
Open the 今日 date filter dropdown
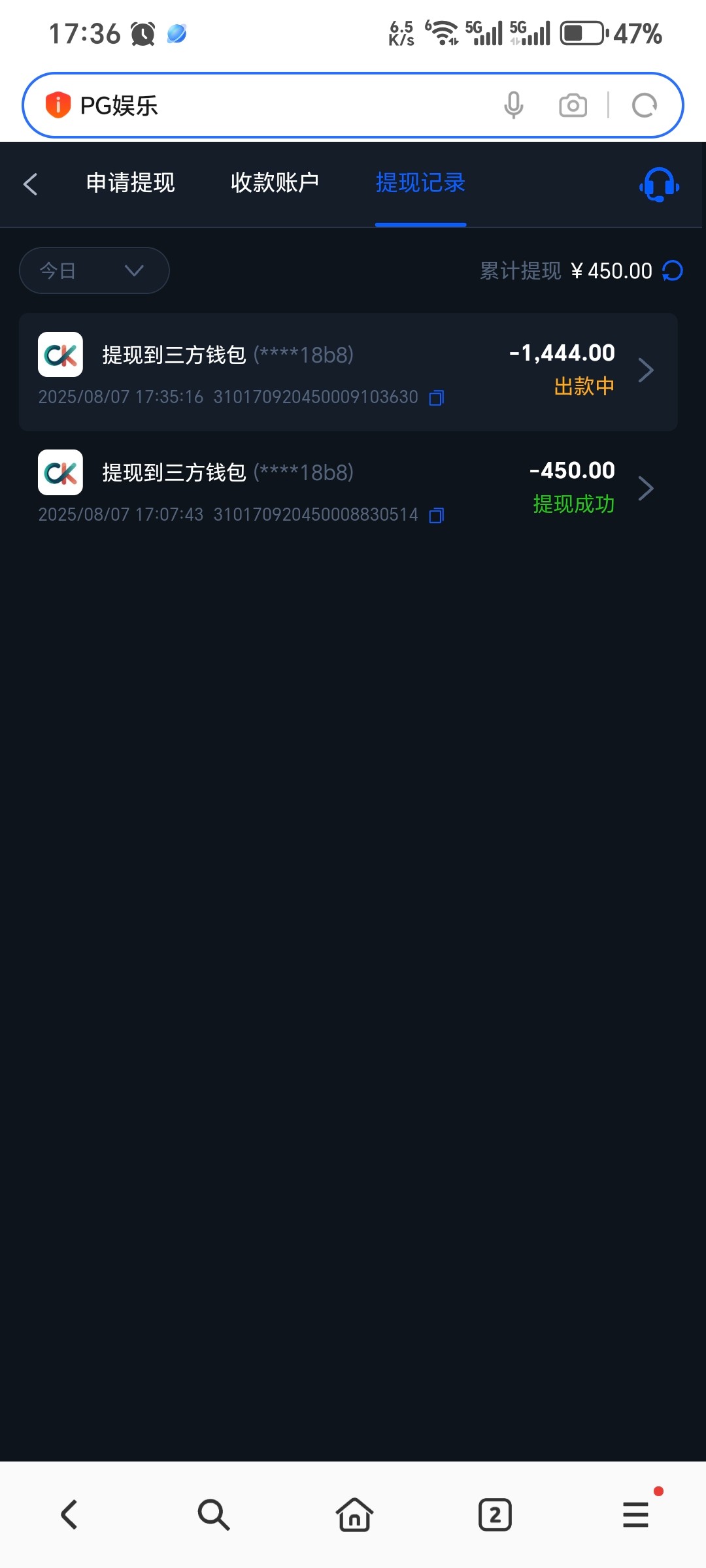pyautogui.click(x=93, y=270)
